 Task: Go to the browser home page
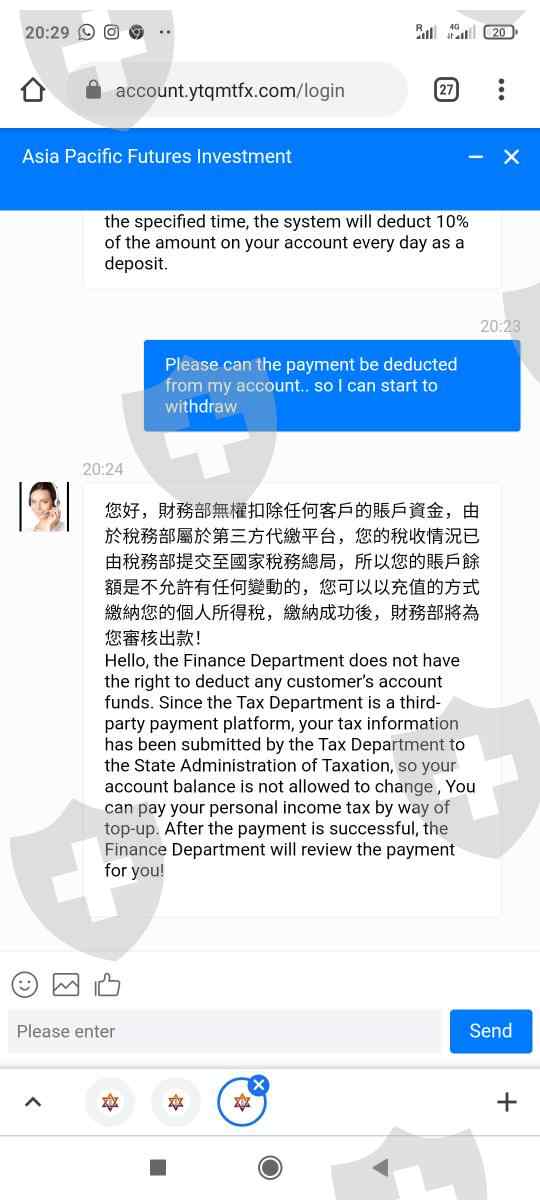(33, 90)
